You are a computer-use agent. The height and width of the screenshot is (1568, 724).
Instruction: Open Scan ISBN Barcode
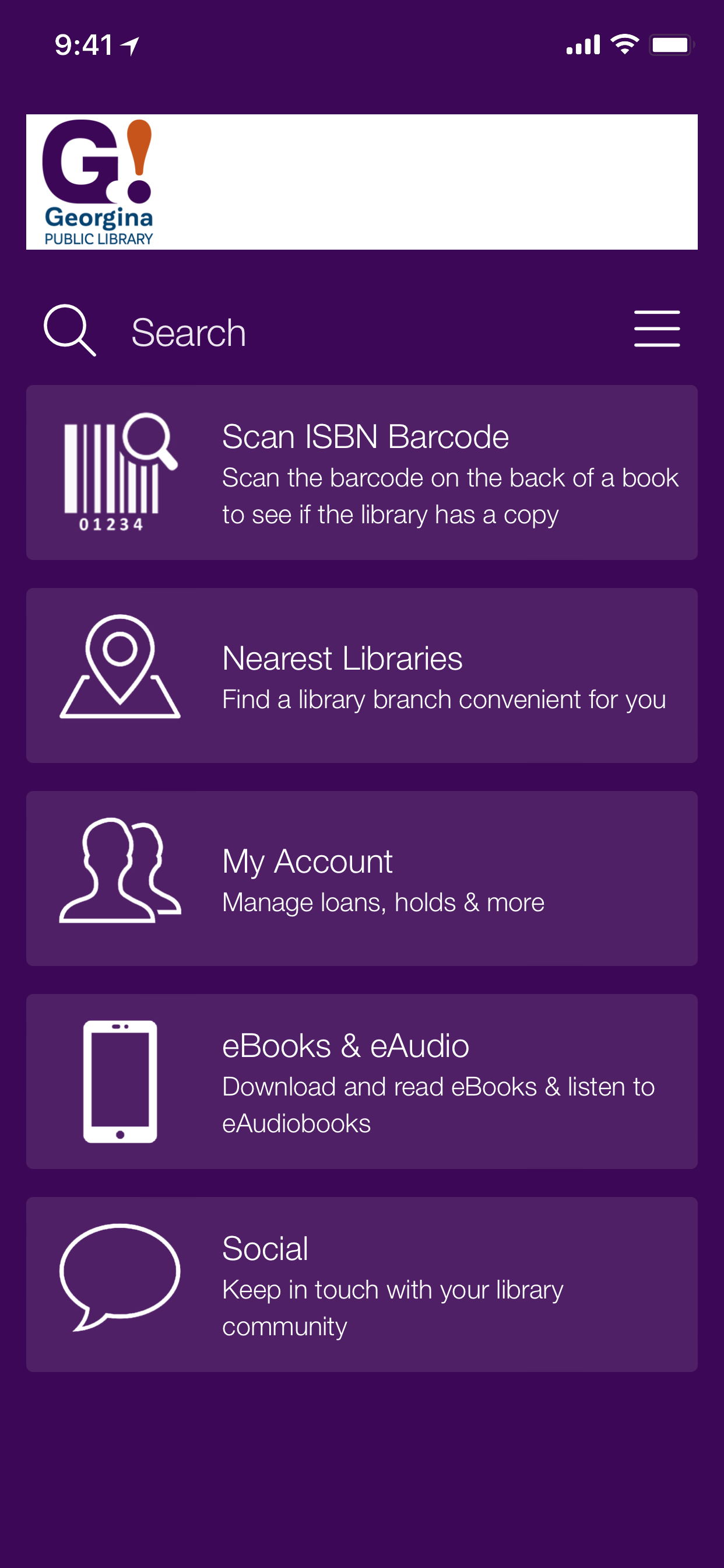[x=361, y=473]
